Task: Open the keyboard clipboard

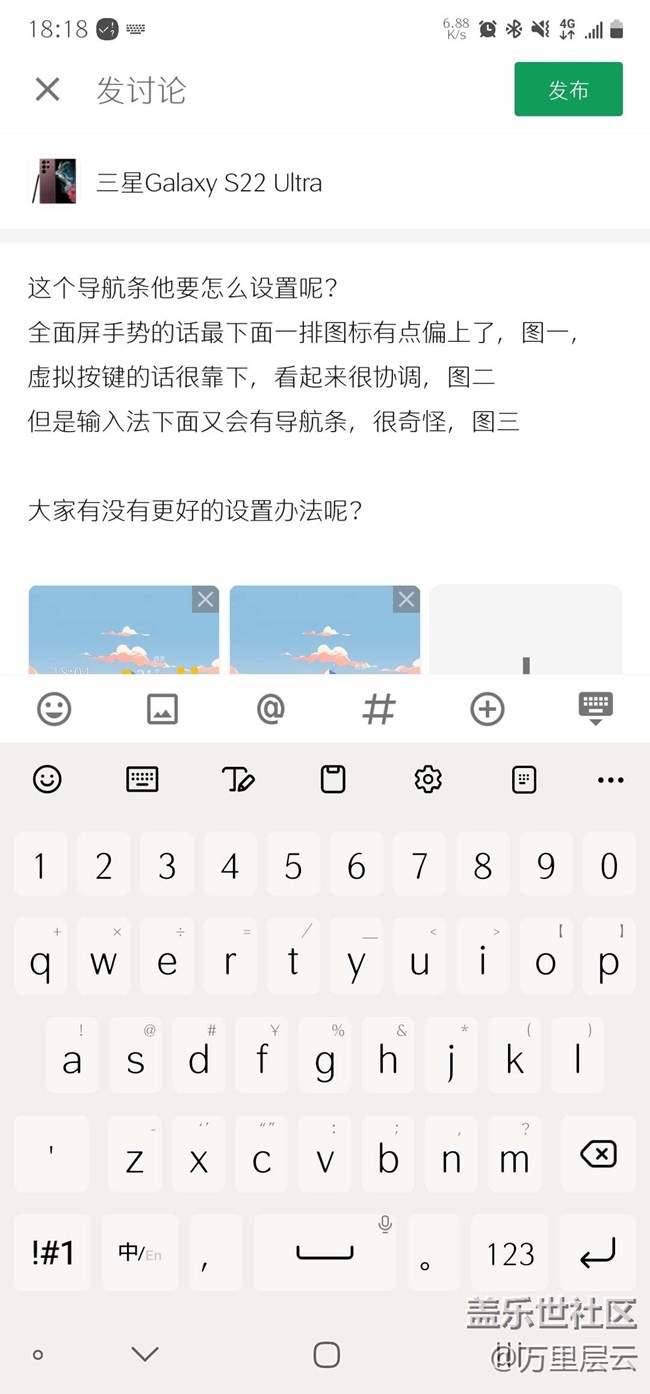Action: tap(333, 779)
